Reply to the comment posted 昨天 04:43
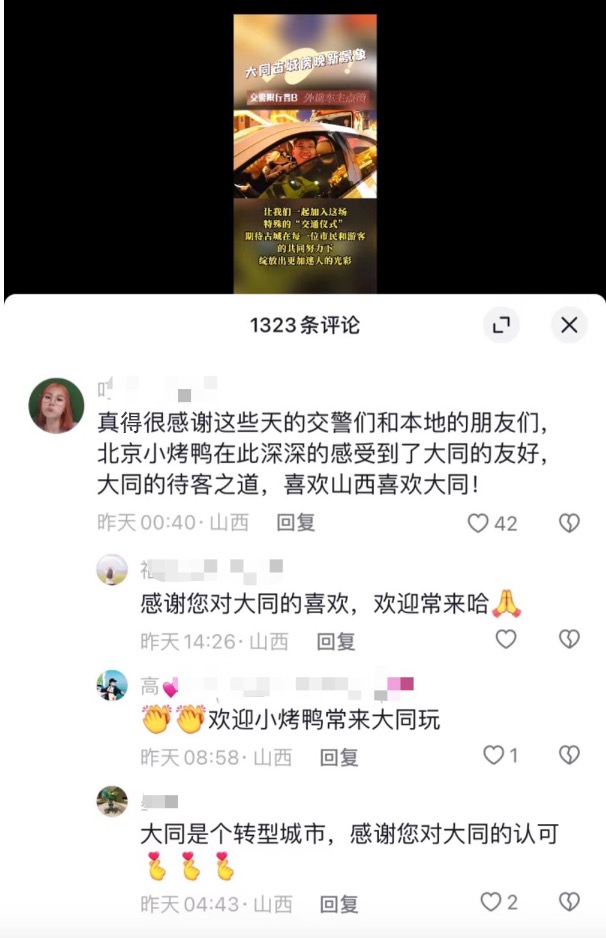Image resolution: width=606 pixels, height=938 pixels. (341, 904)
